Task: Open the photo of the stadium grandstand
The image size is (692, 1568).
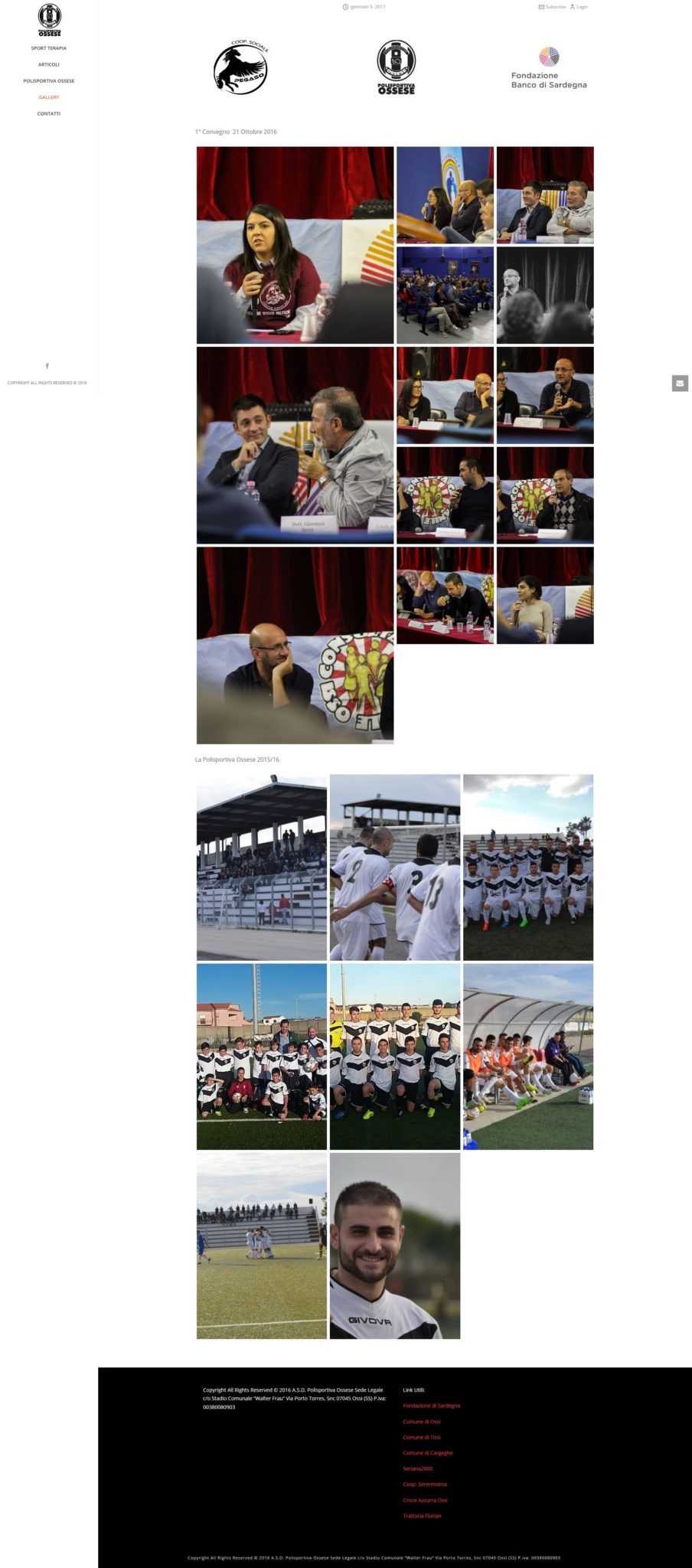Action: (x=262, y=867)
